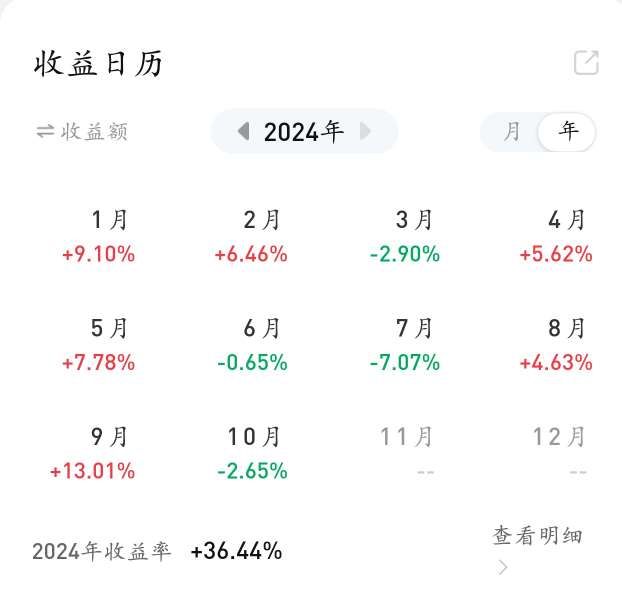Open the 1月 entry showing +9.10%
Screen dimensions: 622x601
(99, 236)
